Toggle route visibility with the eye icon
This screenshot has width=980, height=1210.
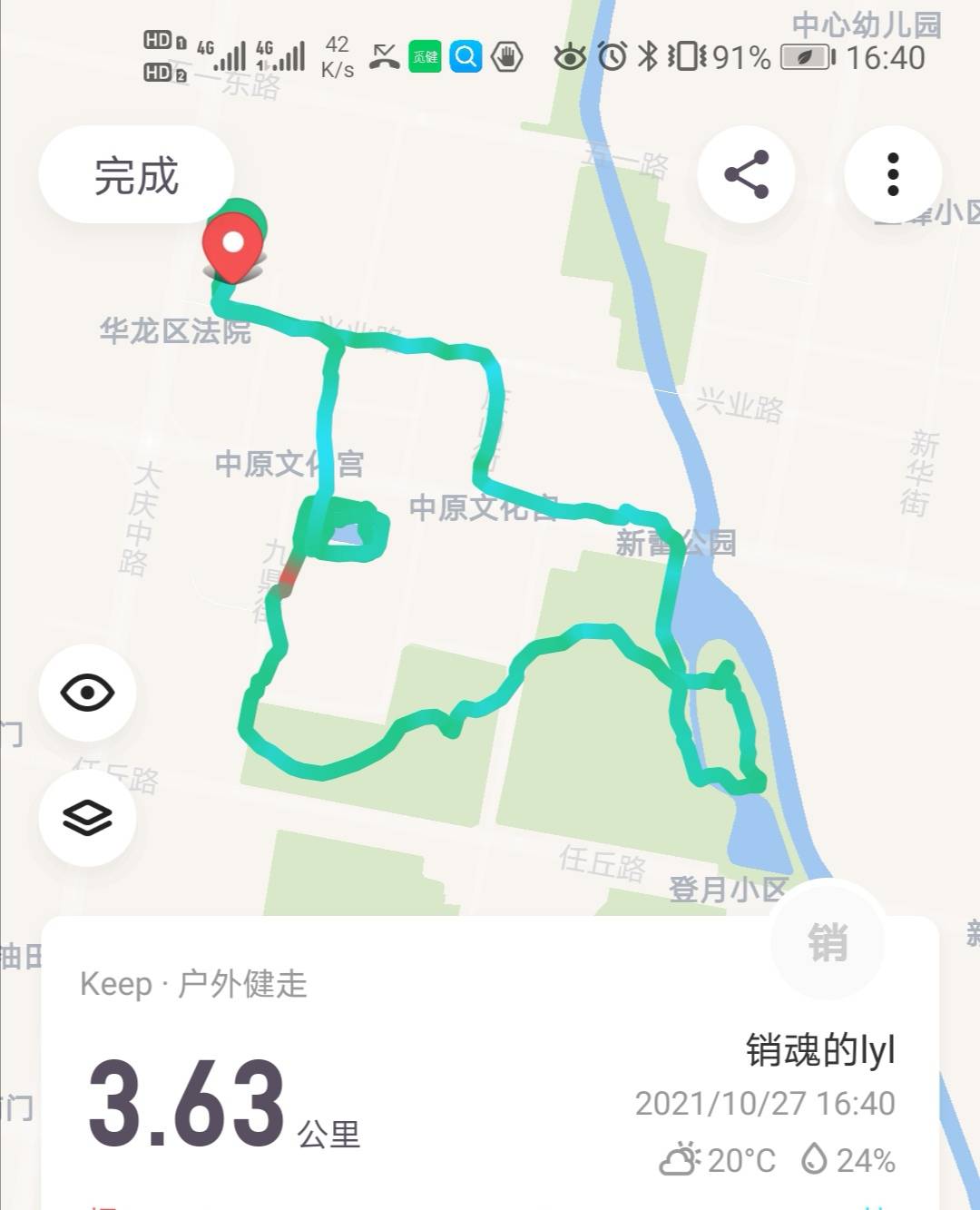click(84, 693)
